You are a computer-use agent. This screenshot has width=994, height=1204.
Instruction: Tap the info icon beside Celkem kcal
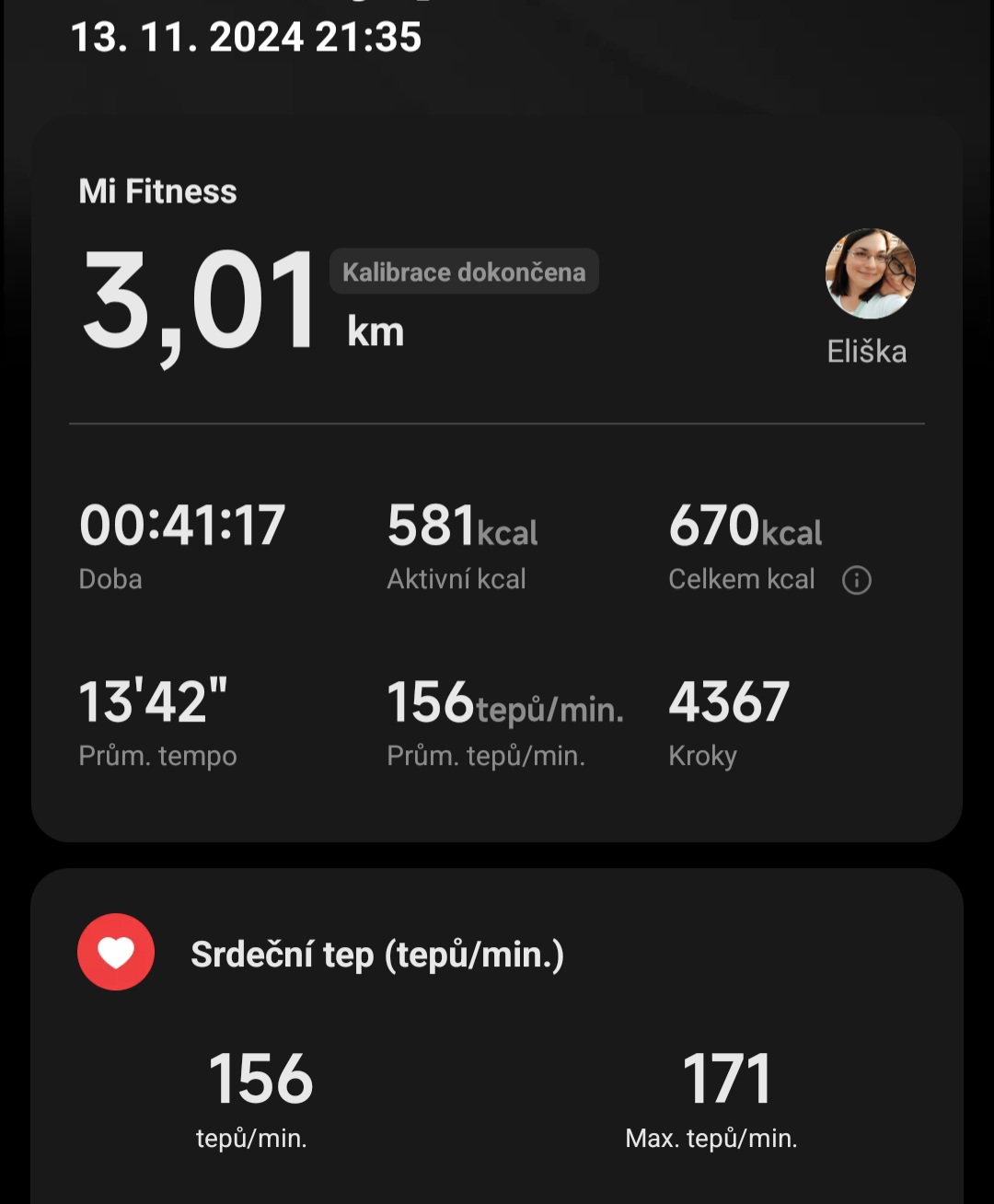pos(856,580)
